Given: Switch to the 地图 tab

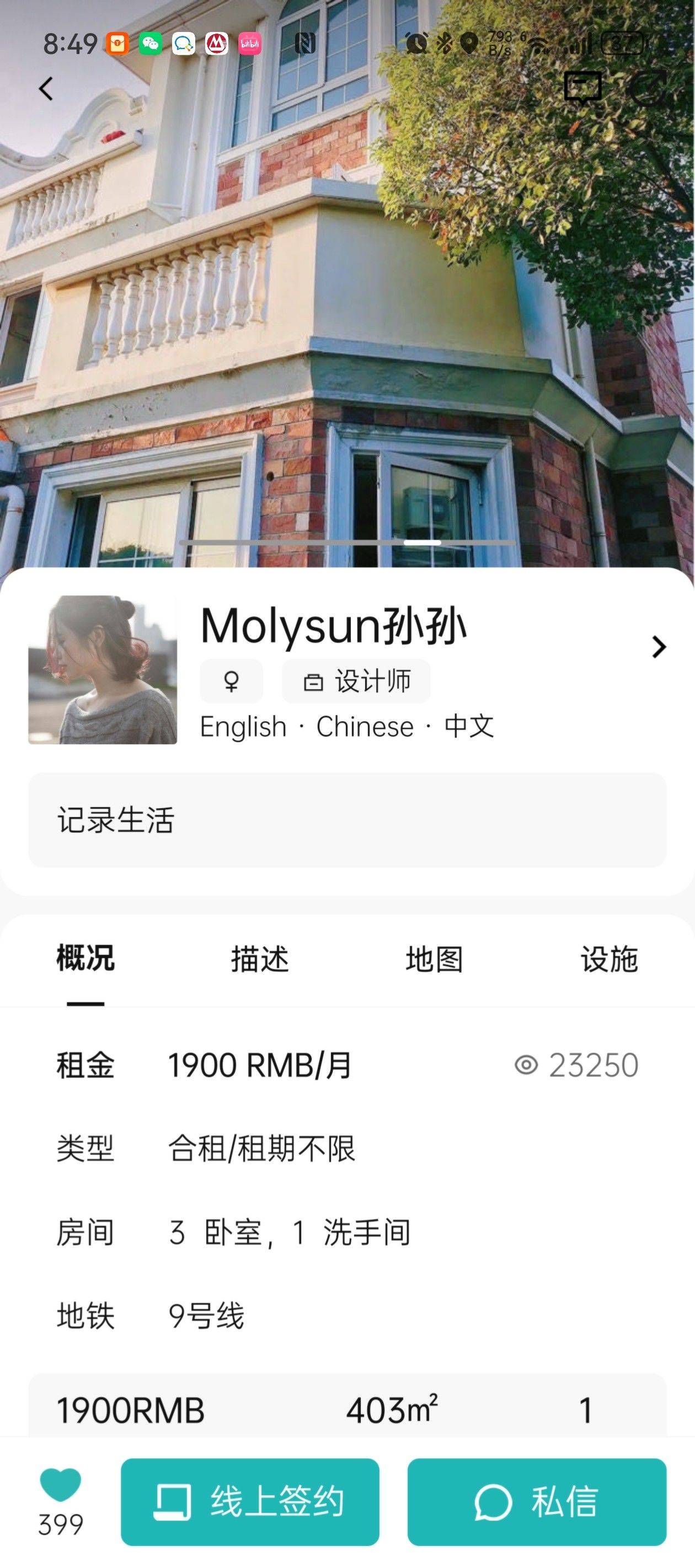Looking at the screenshot, I should pyautogui.click(x=434, y=960).
